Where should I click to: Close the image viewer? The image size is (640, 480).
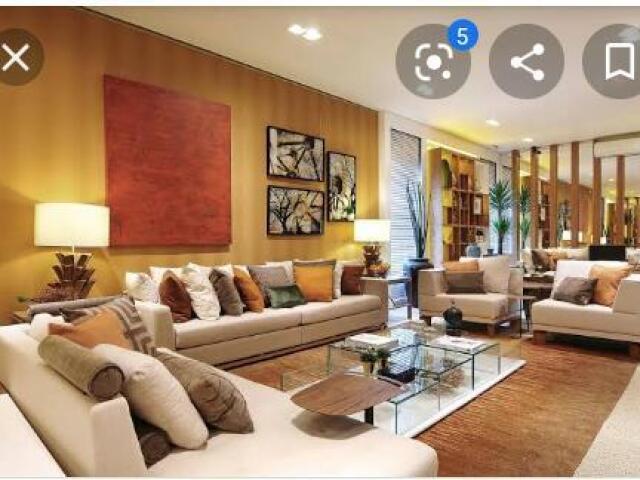click(x=16, y=57)
